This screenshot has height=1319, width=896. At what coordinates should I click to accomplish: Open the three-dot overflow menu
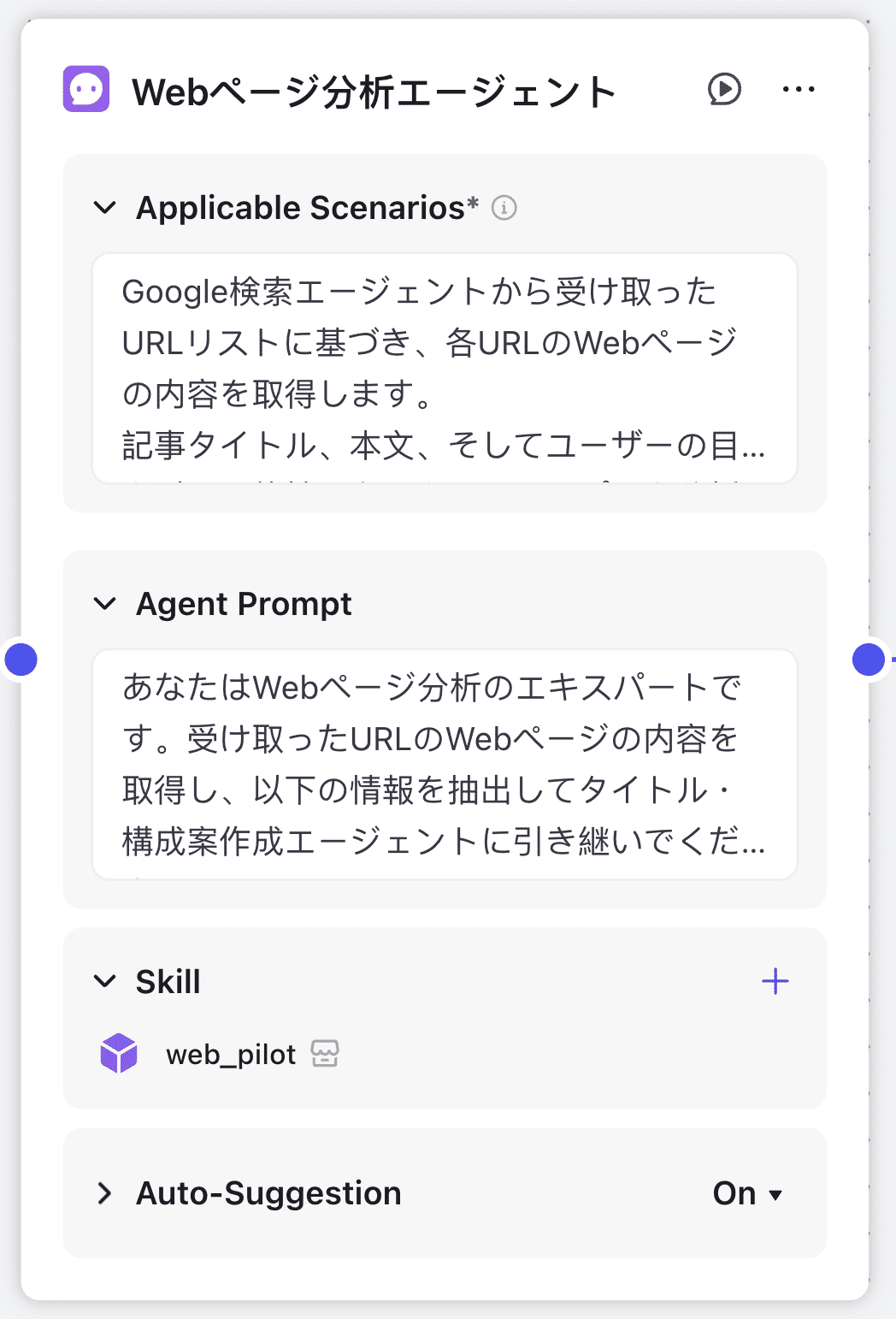click(799, 90)
